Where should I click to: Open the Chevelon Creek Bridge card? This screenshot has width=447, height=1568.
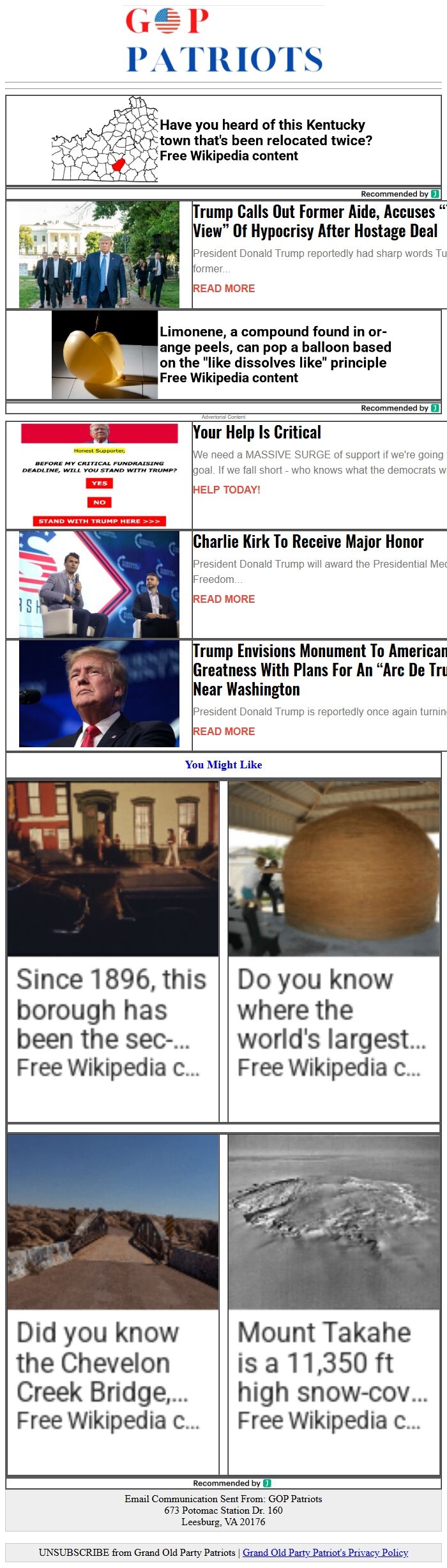112,1303
